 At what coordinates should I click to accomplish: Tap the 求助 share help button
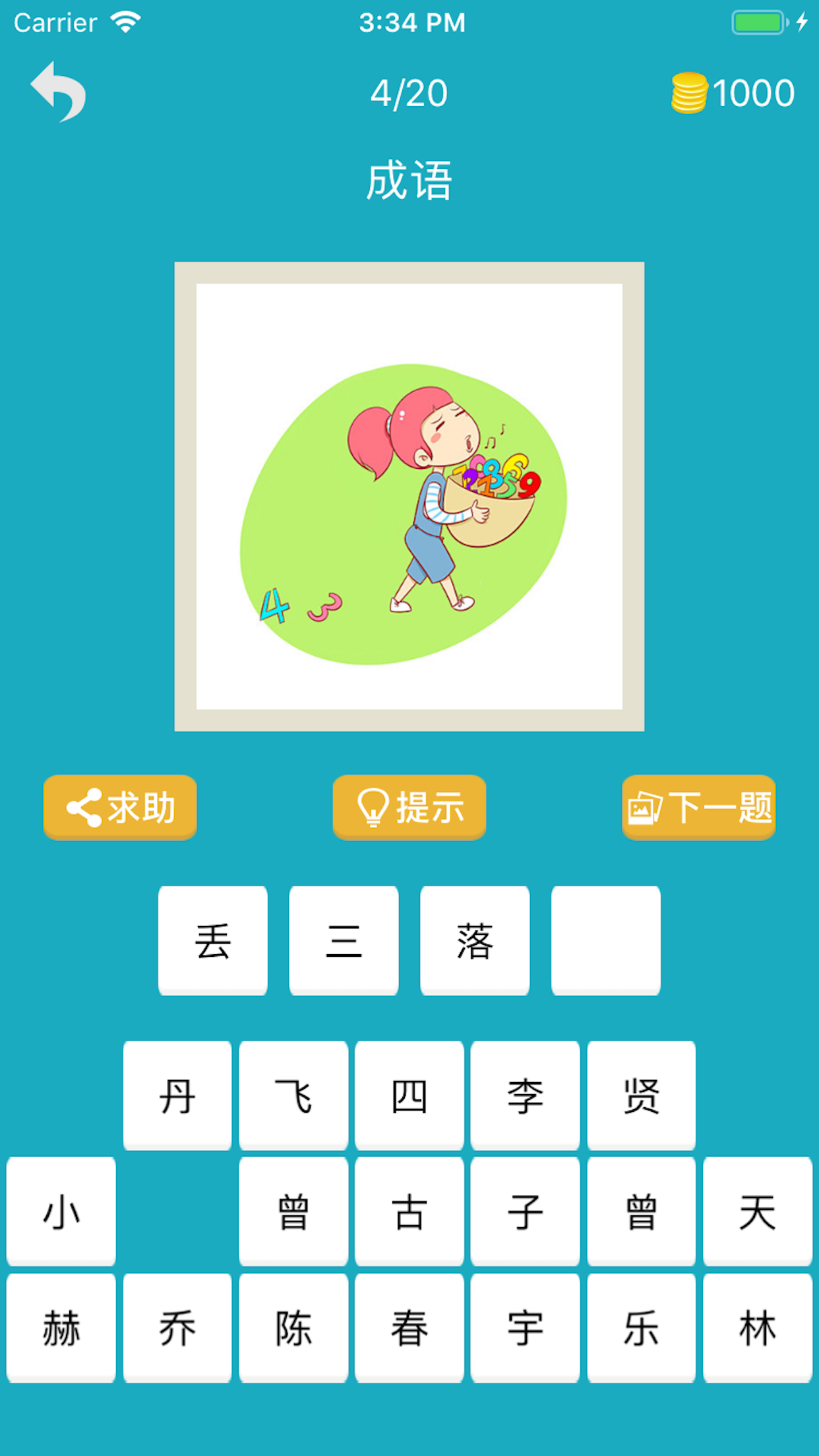pyautogui.click(x=120, y=807)
